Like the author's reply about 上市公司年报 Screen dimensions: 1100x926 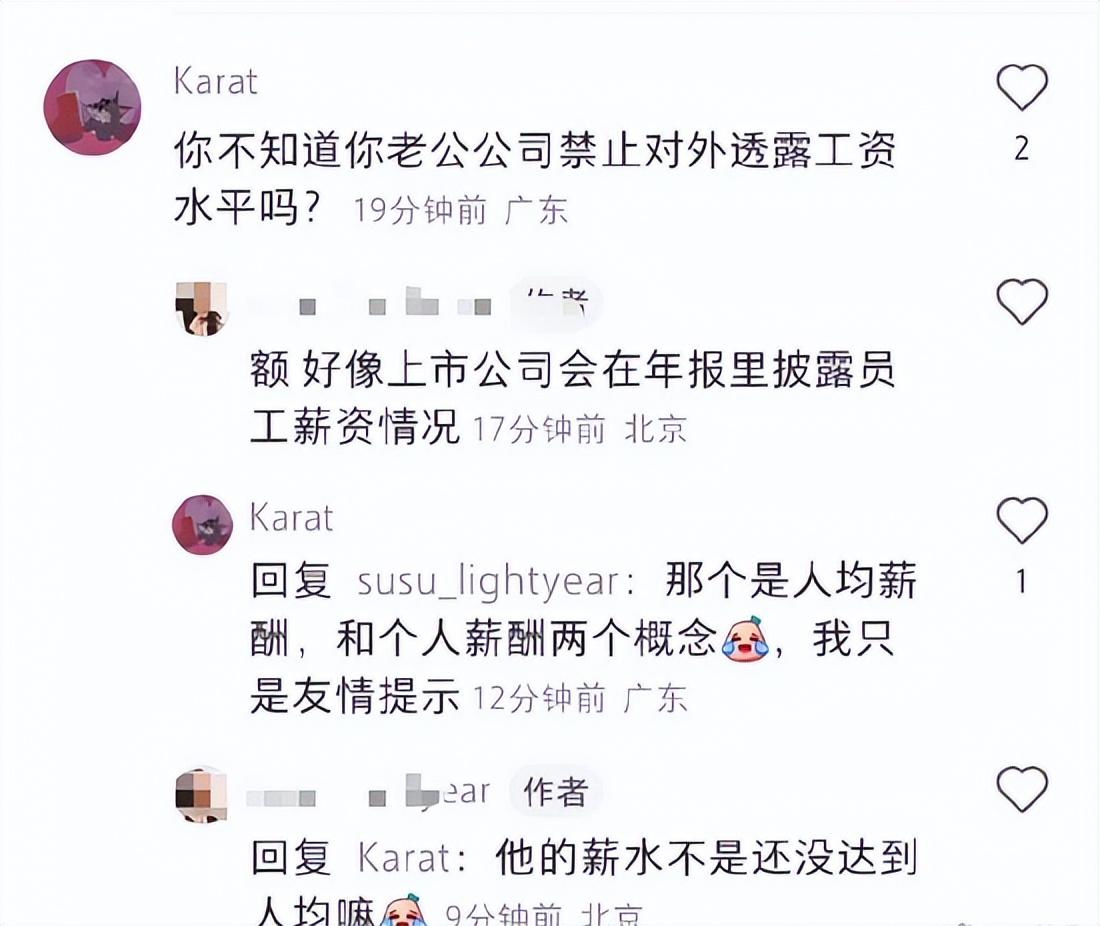tap(1022, 302)
